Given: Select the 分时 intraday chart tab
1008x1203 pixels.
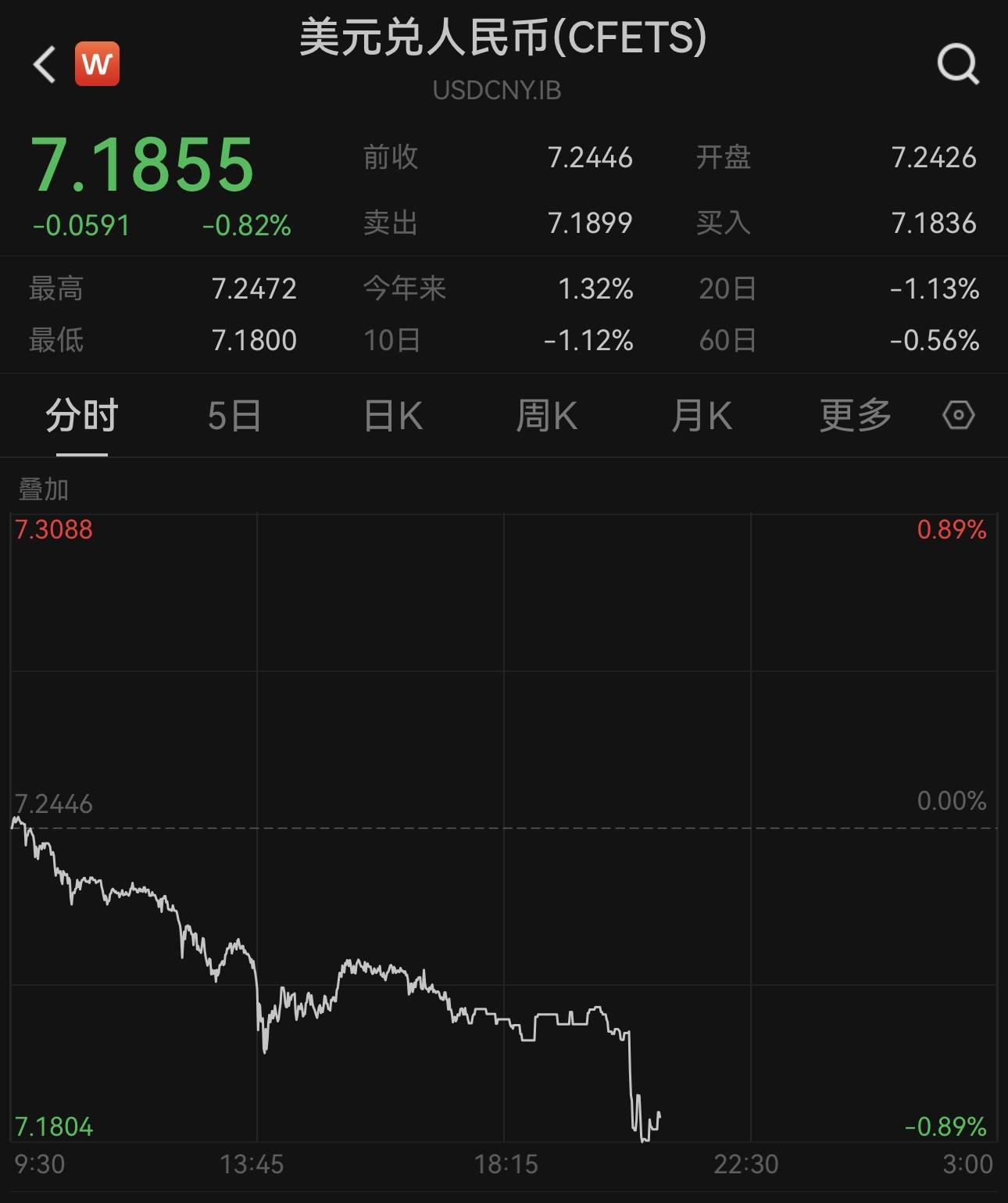Looking at the screenshot, I should click(81, 415).
